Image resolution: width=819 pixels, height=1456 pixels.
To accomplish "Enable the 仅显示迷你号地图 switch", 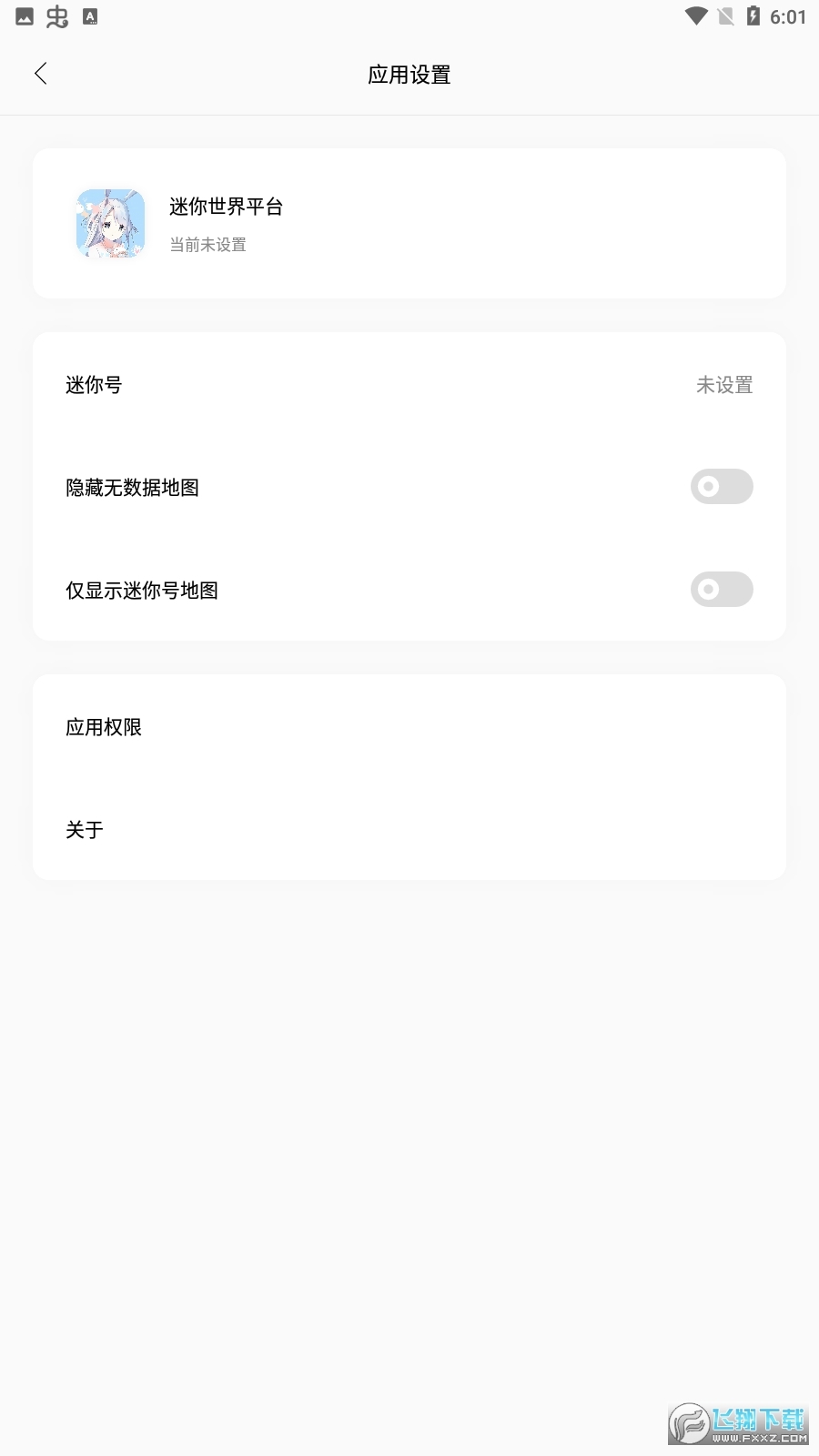I will pyautogui.click(x=721, y=590).
